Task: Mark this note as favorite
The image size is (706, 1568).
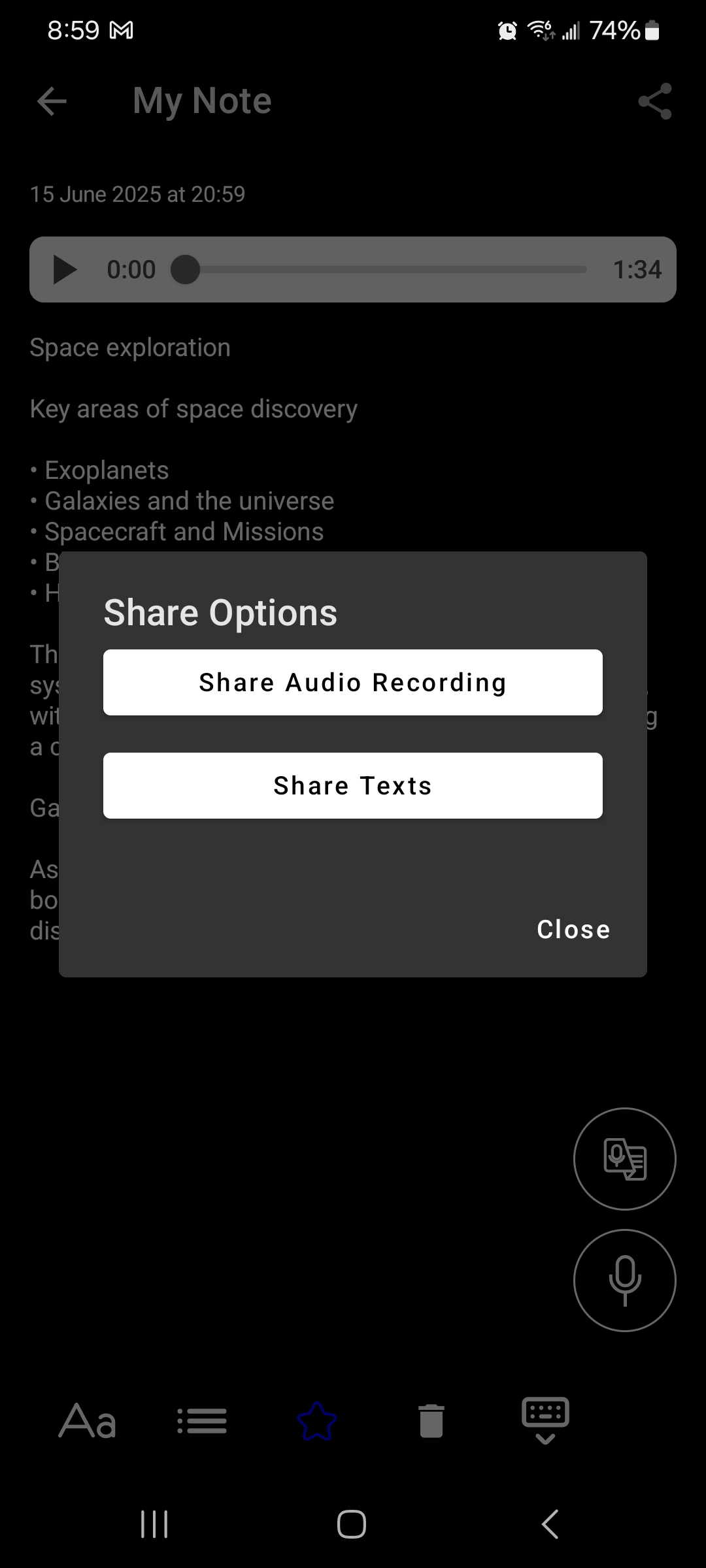Action: coord(317,1421)
